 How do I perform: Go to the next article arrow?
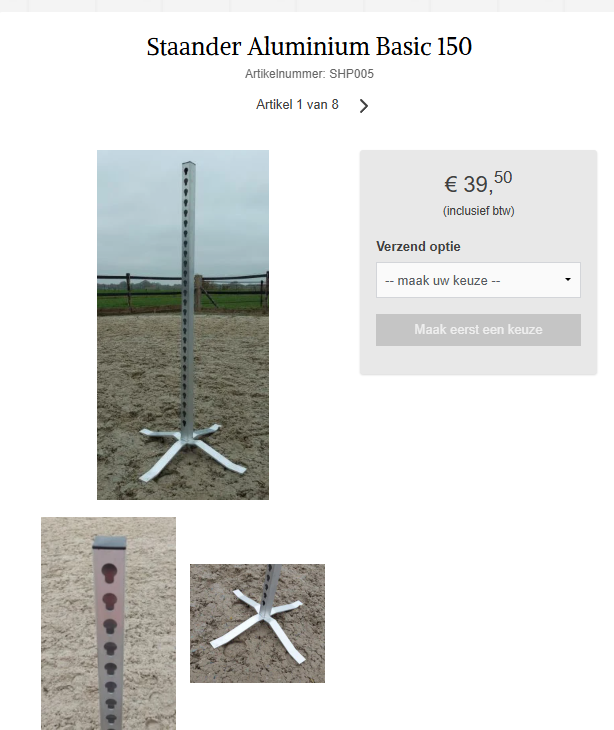click(363, 106)
